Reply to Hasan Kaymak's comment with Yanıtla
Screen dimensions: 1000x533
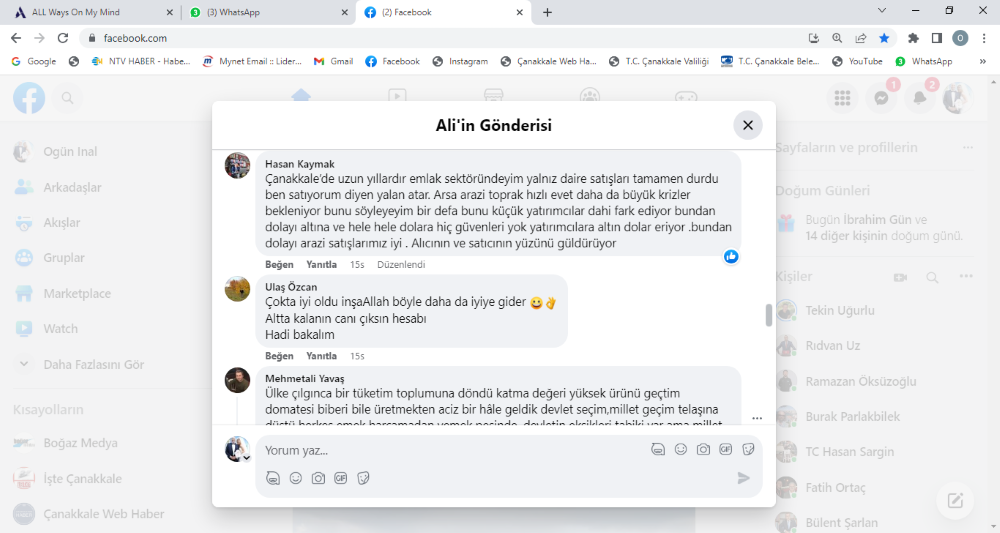(321, 265)
